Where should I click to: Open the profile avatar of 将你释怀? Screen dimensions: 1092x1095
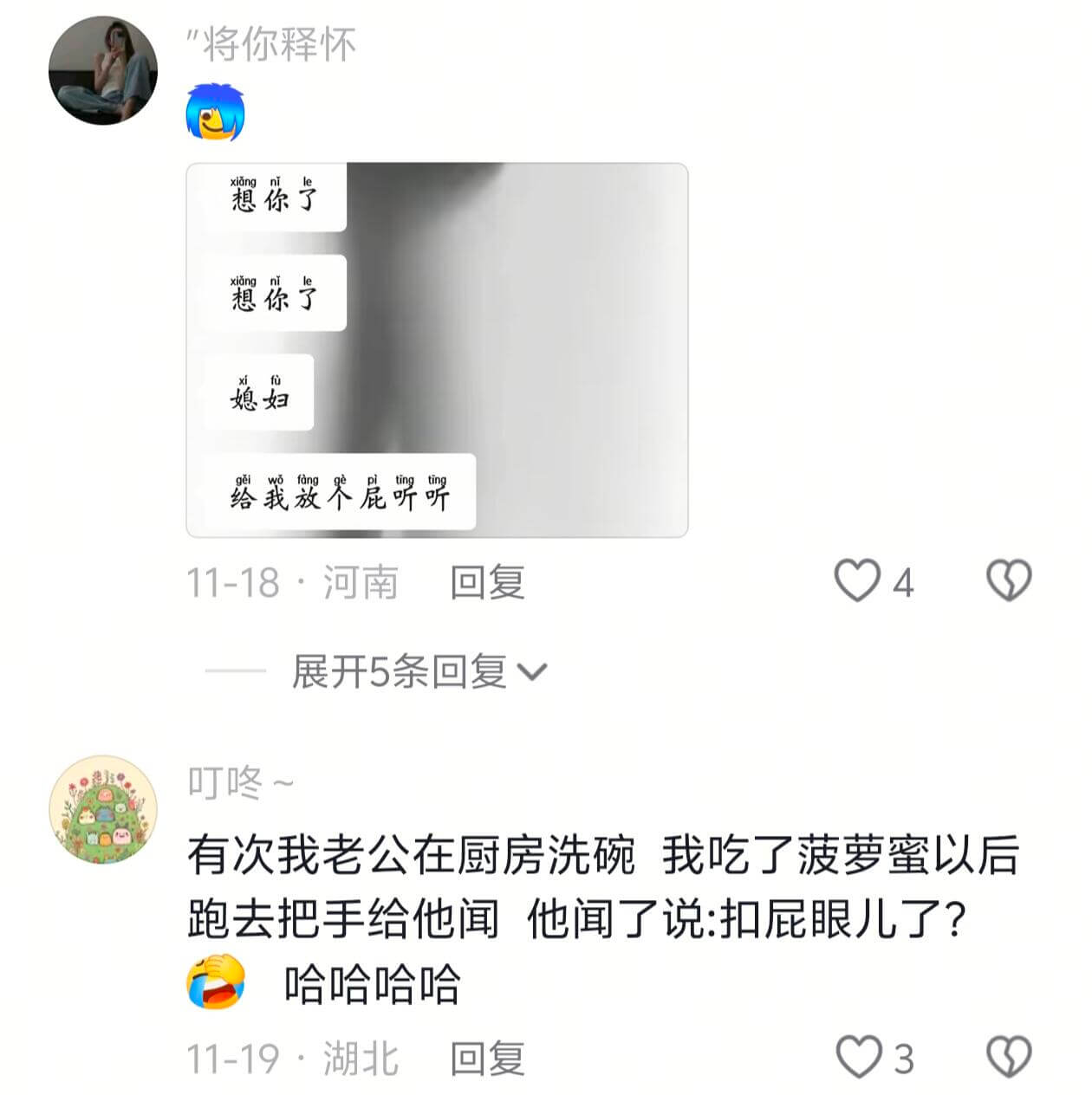click(102, 70)
